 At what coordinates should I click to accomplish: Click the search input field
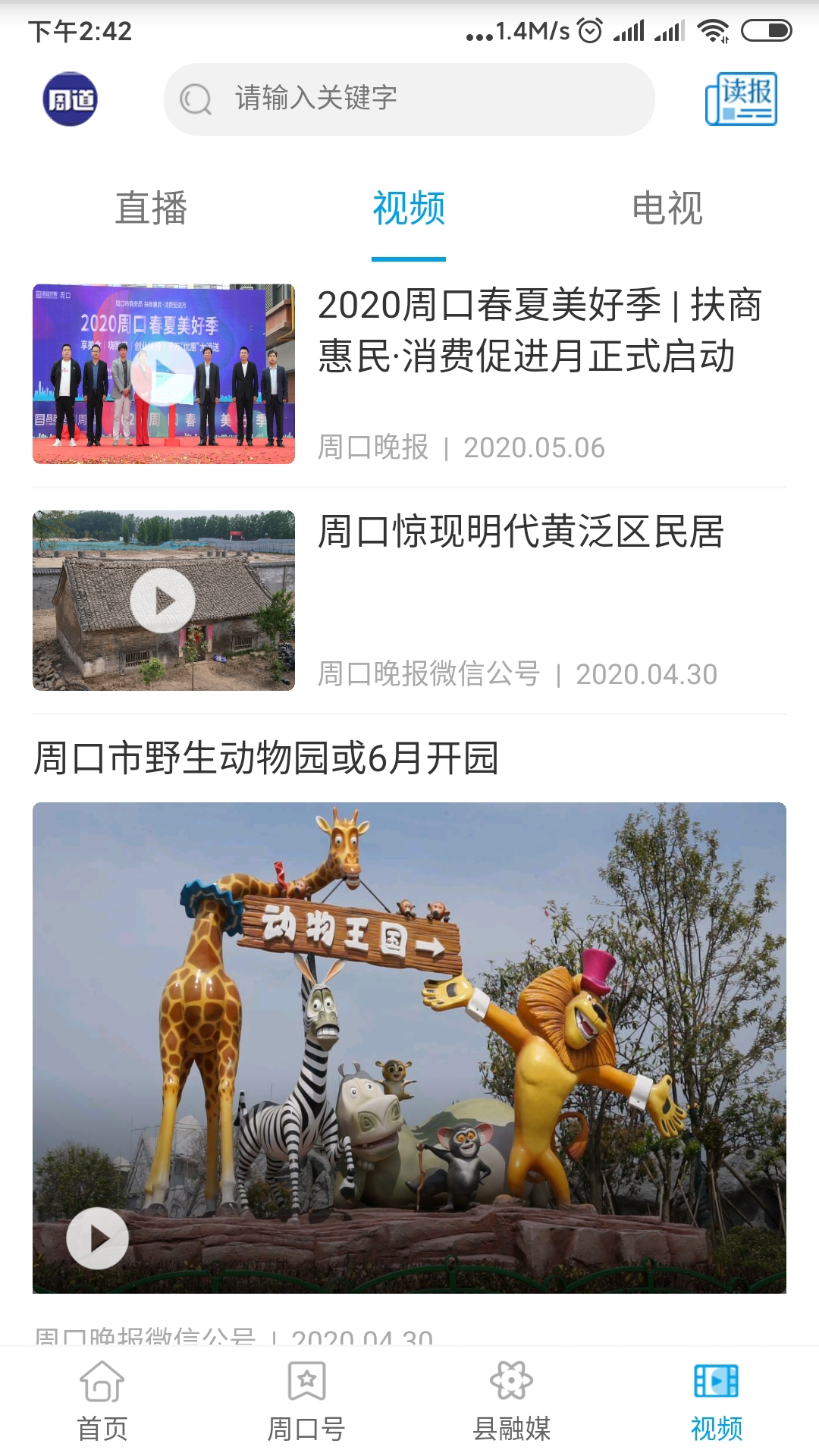409,99
